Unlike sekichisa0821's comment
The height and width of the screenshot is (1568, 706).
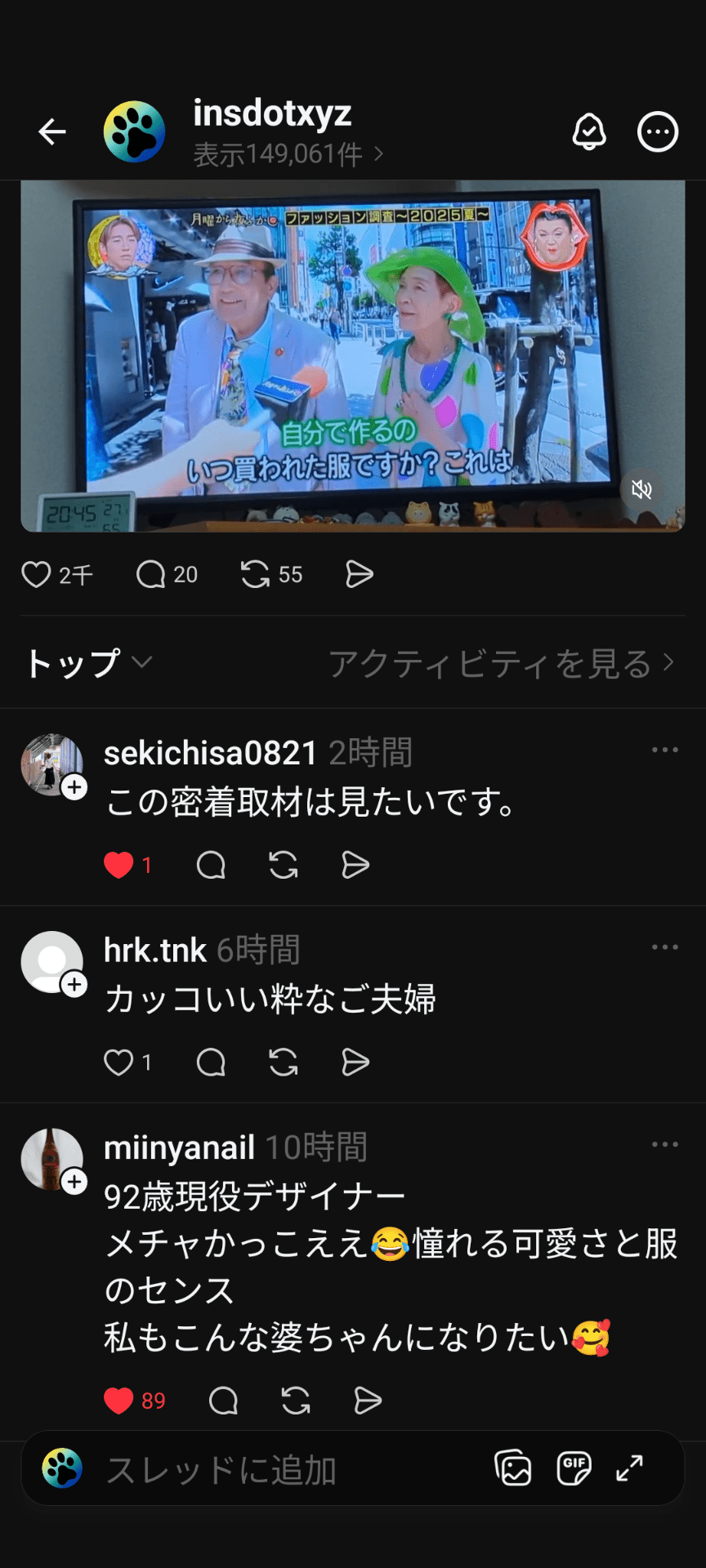pos(118,865)
